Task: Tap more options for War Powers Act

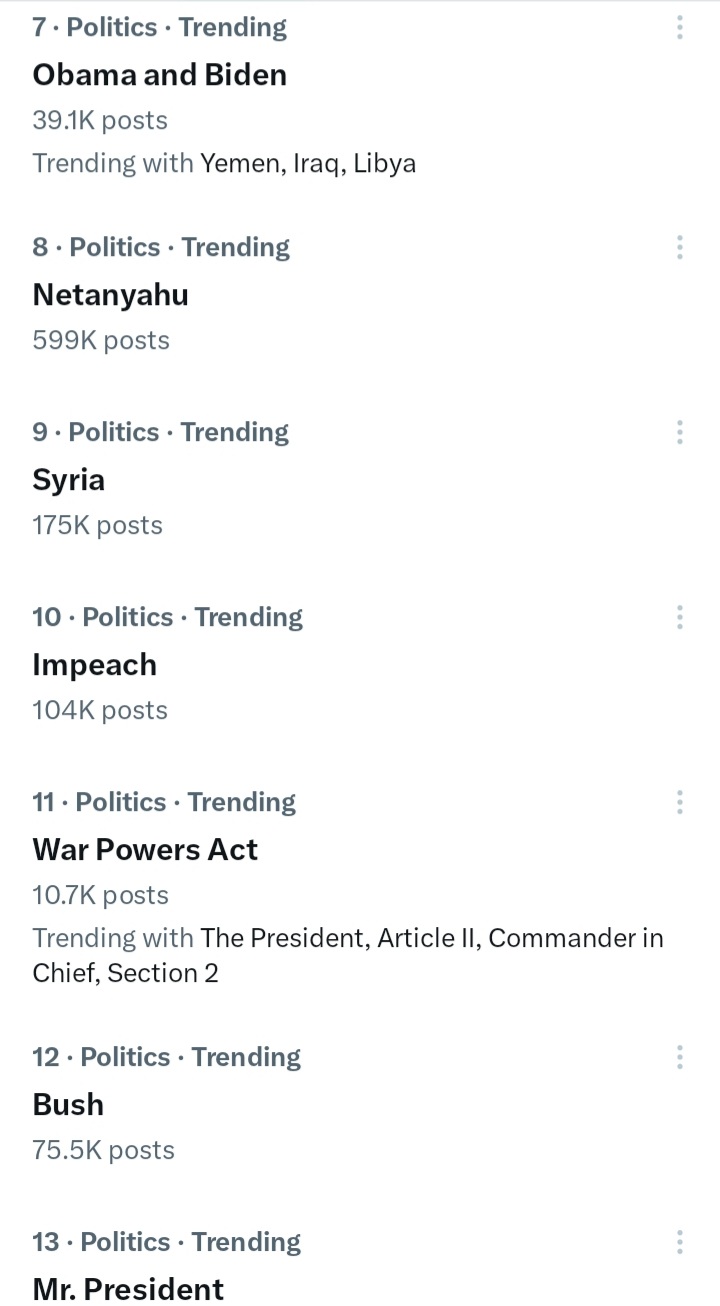Action: tap(680, 802)
